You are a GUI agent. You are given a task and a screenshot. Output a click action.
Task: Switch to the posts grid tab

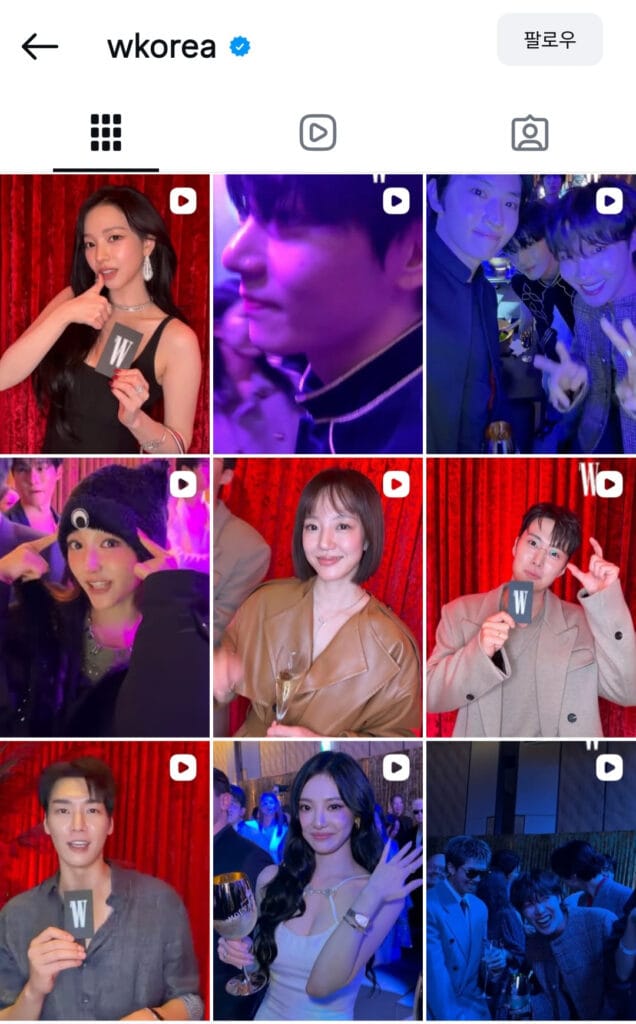pos(105,133)
